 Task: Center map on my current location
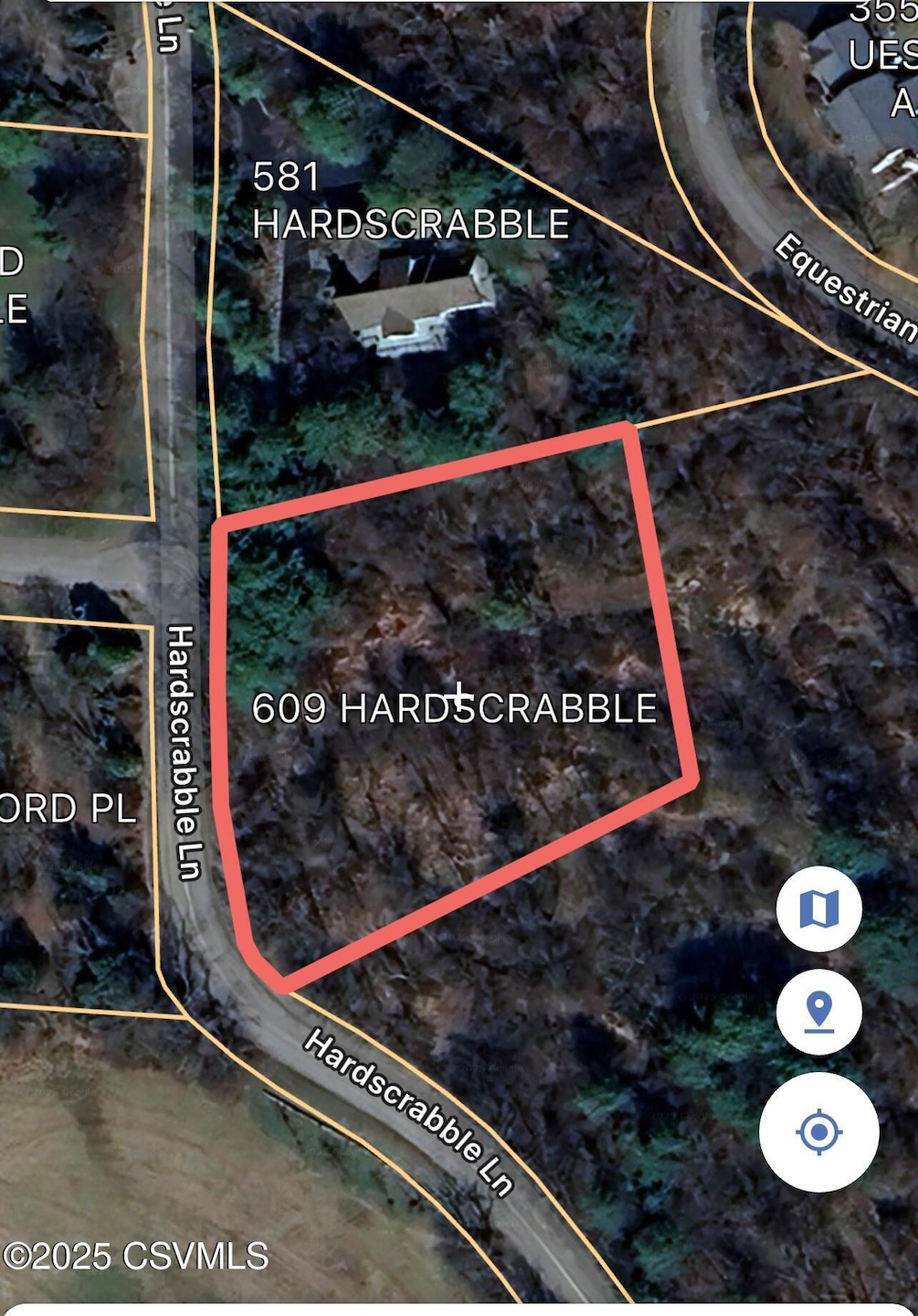coord(818,1132)
